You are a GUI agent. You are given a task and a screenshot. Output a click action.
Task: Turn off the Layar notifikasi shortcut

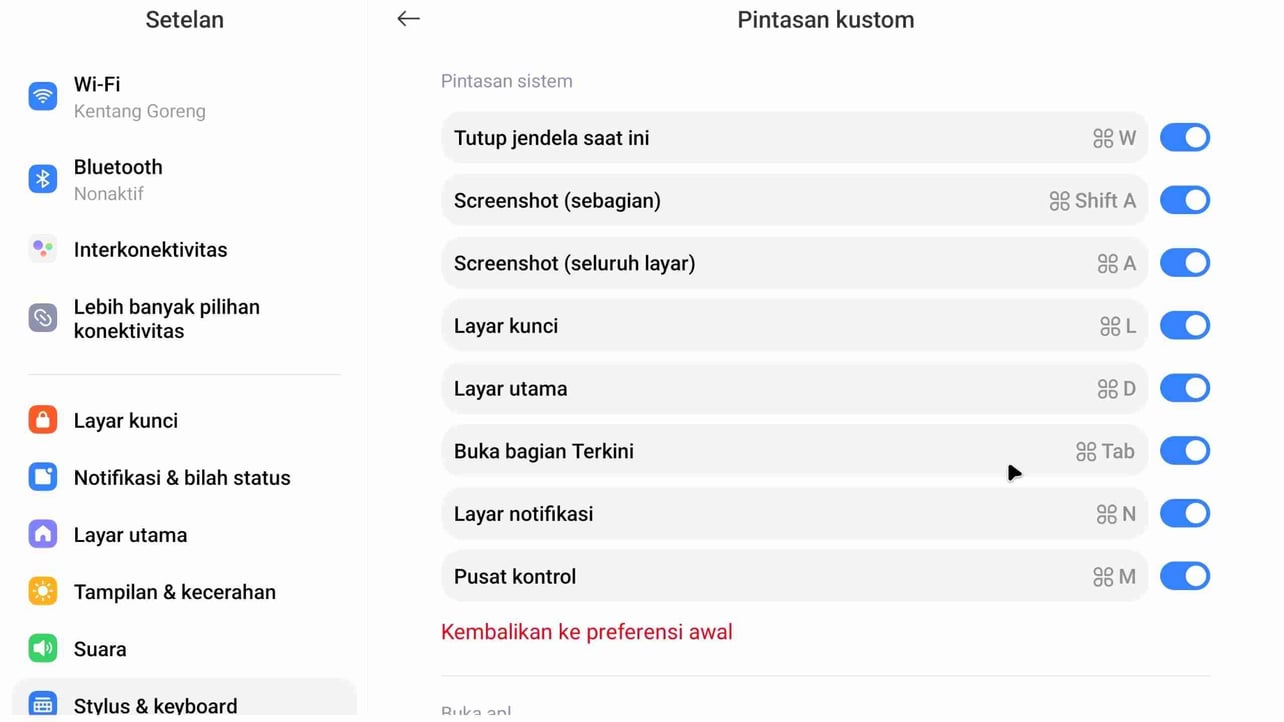(x=1184, y=514)
